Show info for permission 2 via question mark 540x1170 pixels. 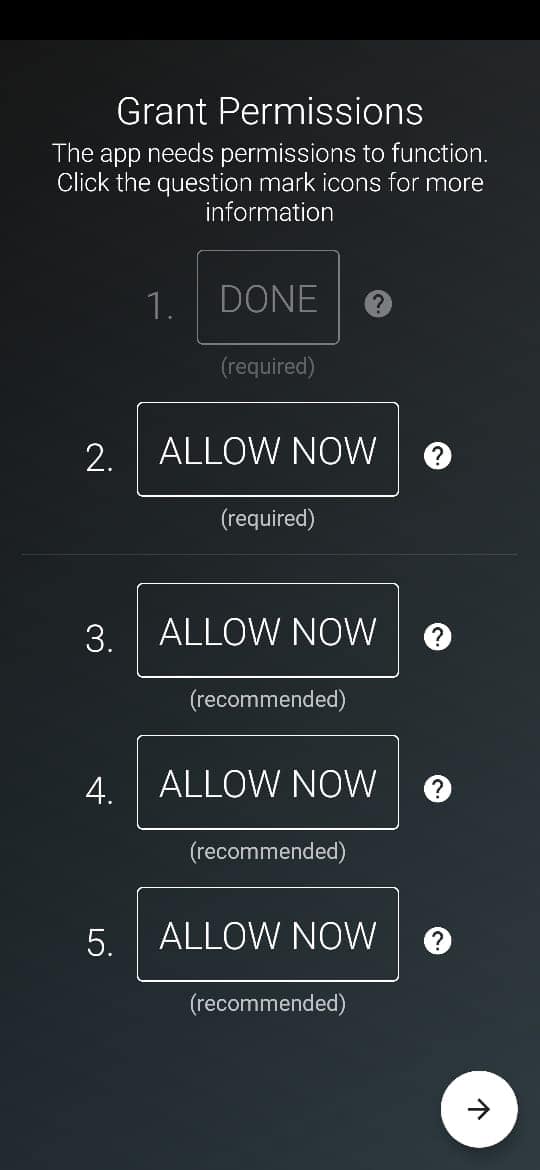[x=438, y=457]
